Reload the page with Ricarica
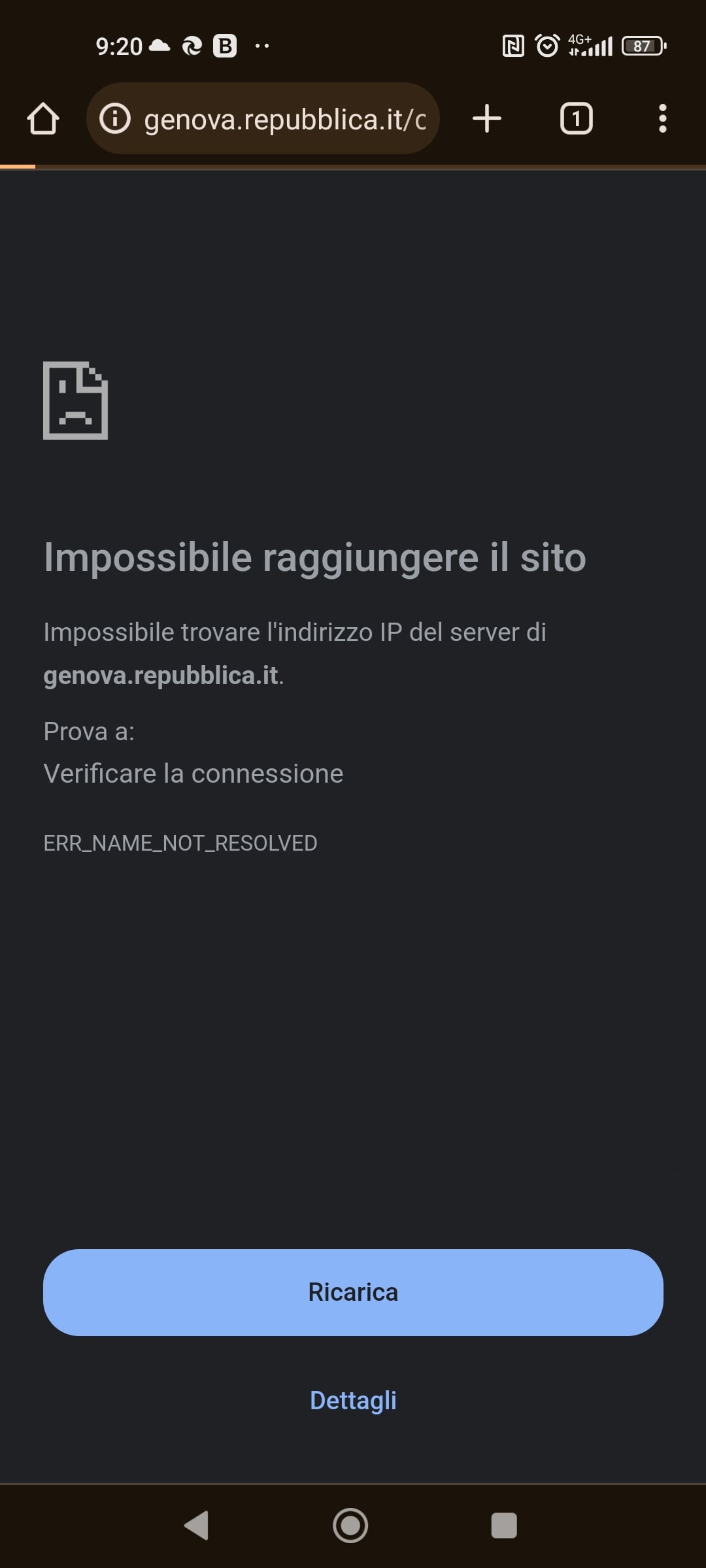This screenshot has height=1568, width=706. [353, 1292]
